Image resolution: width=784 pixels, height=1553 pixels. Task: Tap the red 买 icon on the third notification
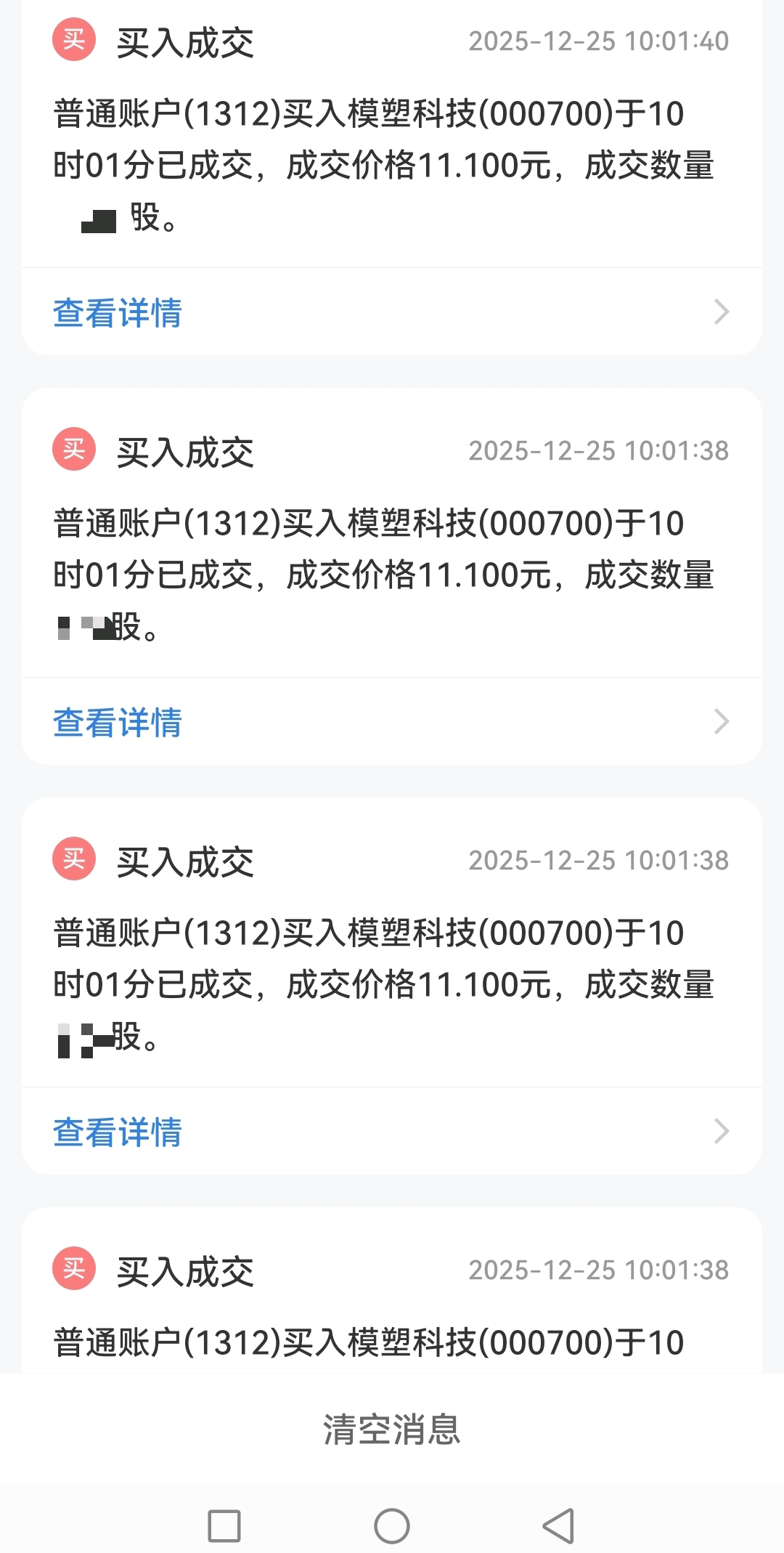tap(73, 861)
